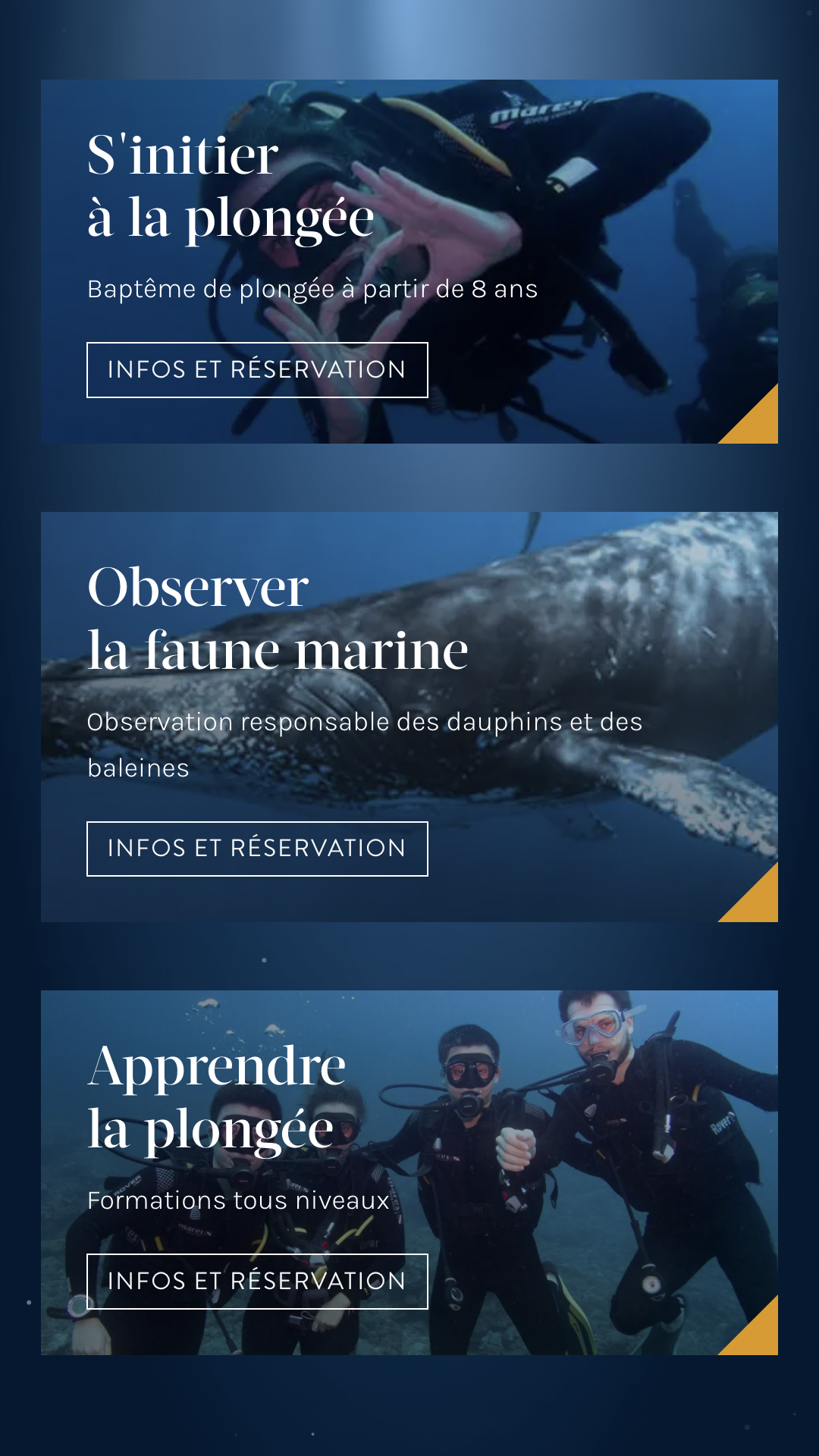
Task: Open the S'initier à la plongée card
Action: pos(231,187)
